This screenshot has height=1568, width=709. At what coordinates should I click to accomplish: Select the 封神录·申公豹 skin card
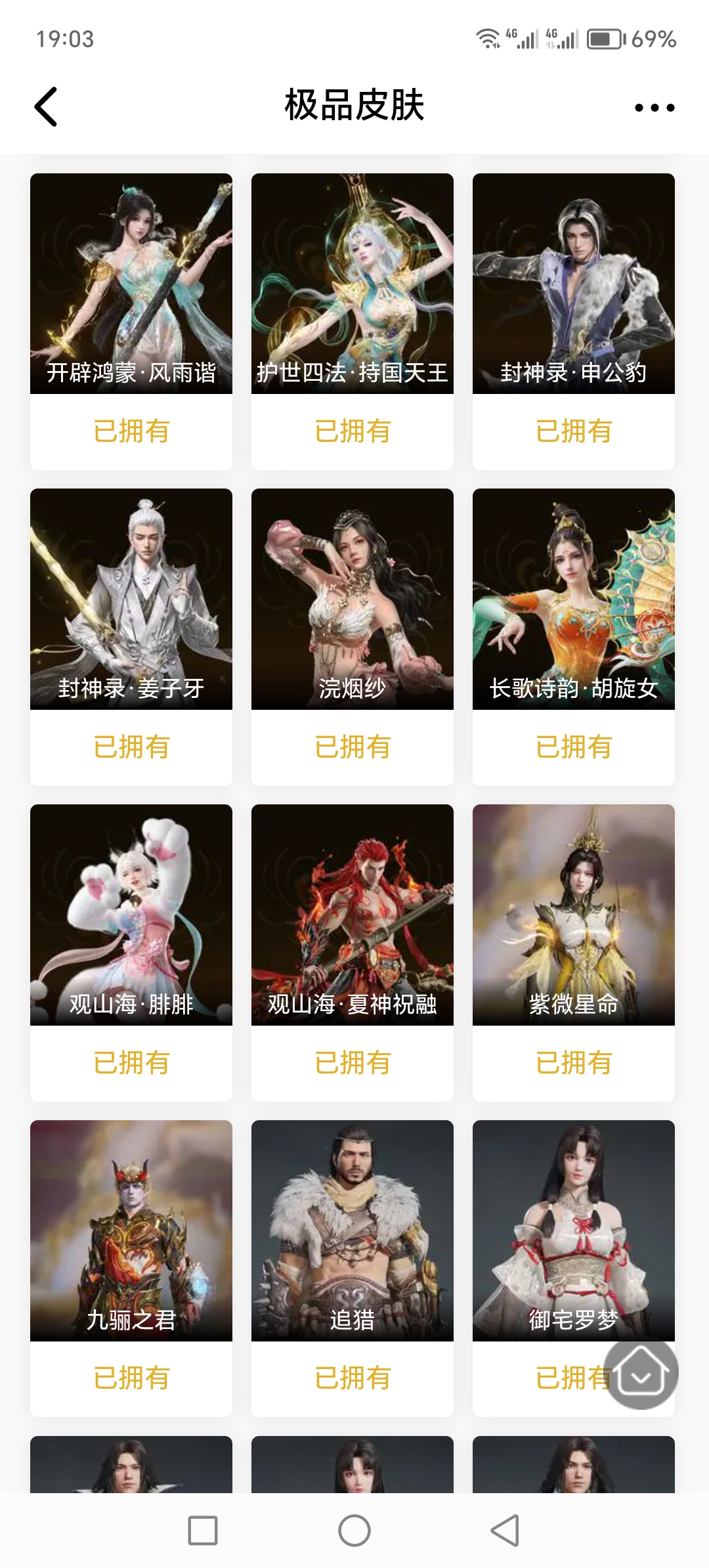coord(574,284)
